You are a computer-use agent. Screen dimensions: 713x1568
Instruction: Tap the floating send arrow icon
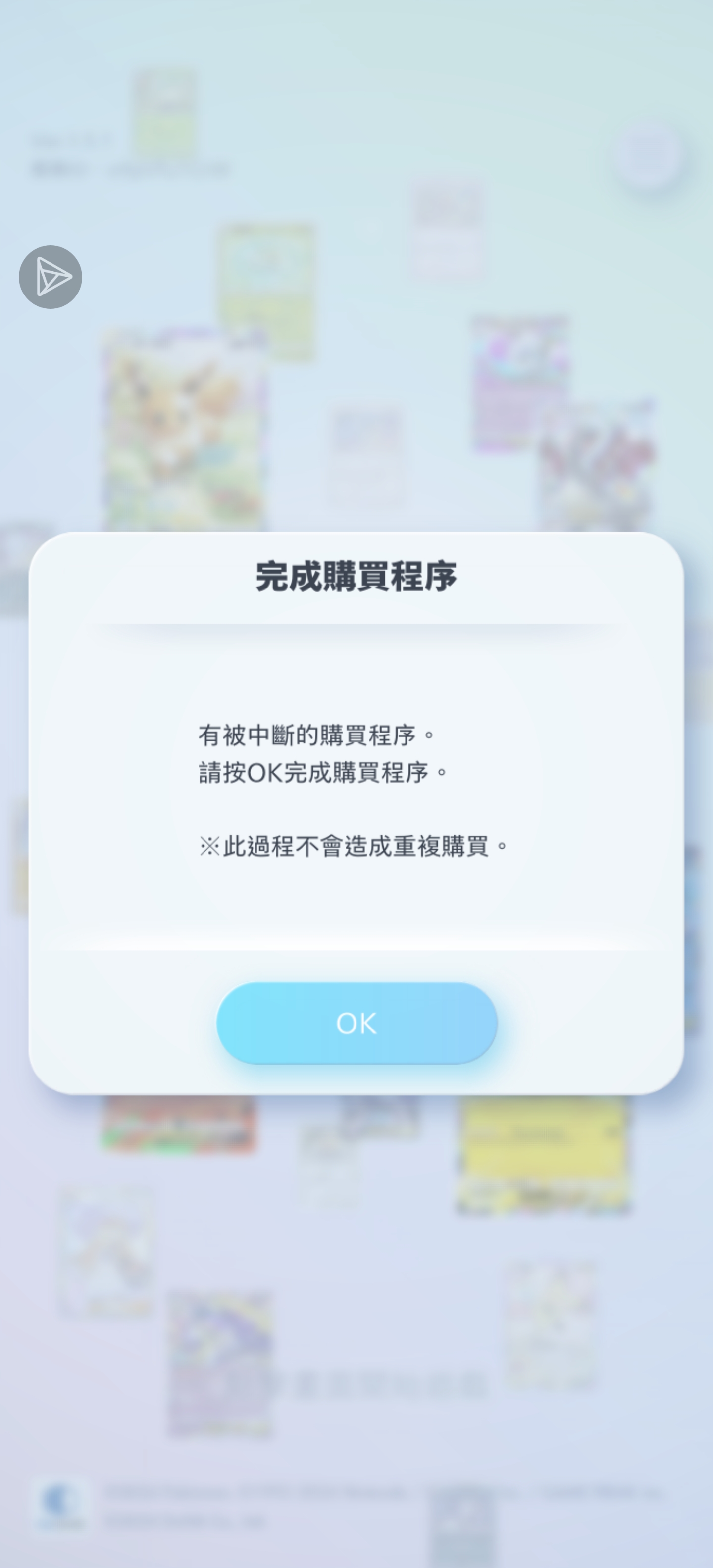tap(51, 277)
